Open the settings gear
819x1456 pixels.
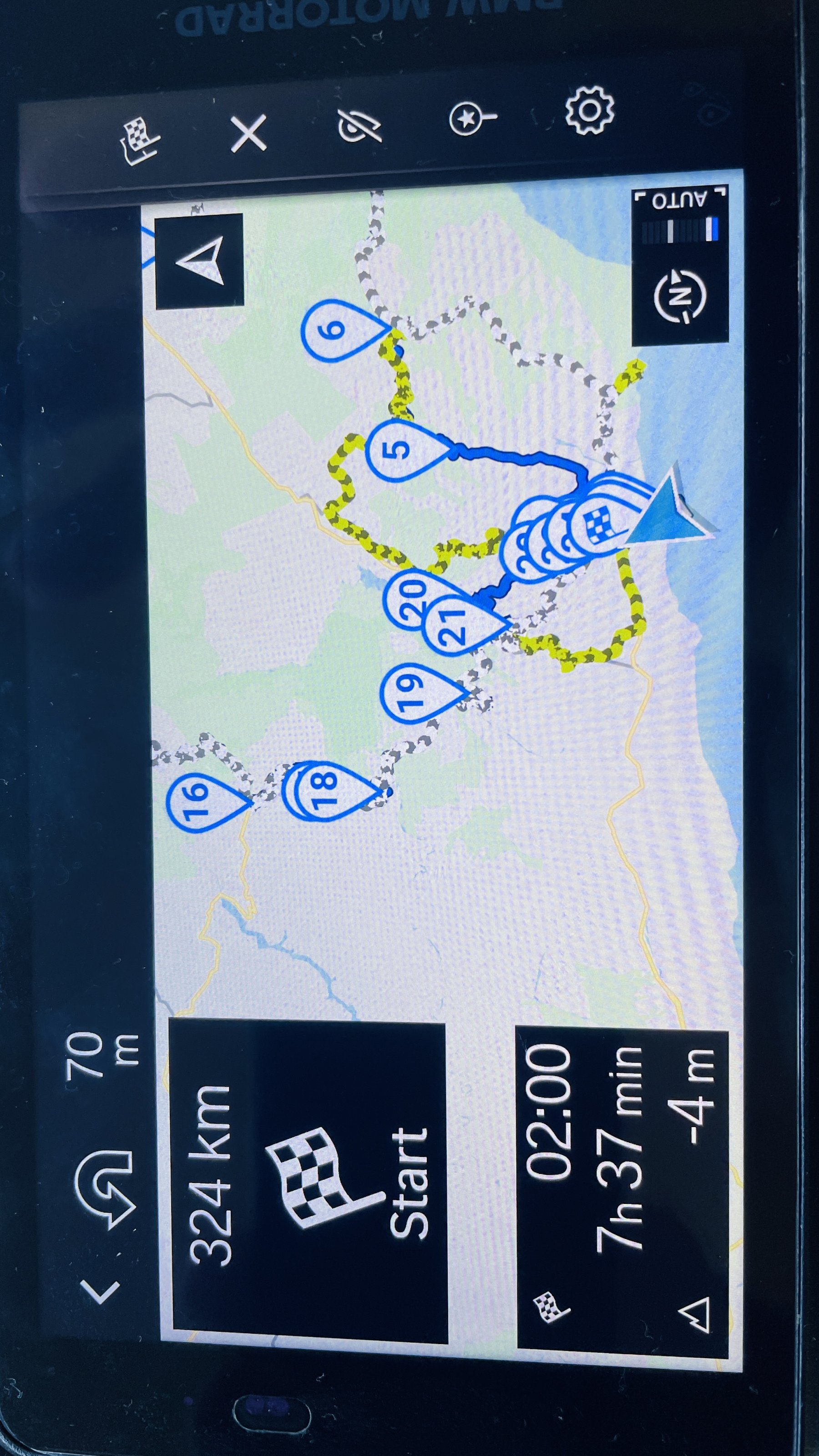590,110
